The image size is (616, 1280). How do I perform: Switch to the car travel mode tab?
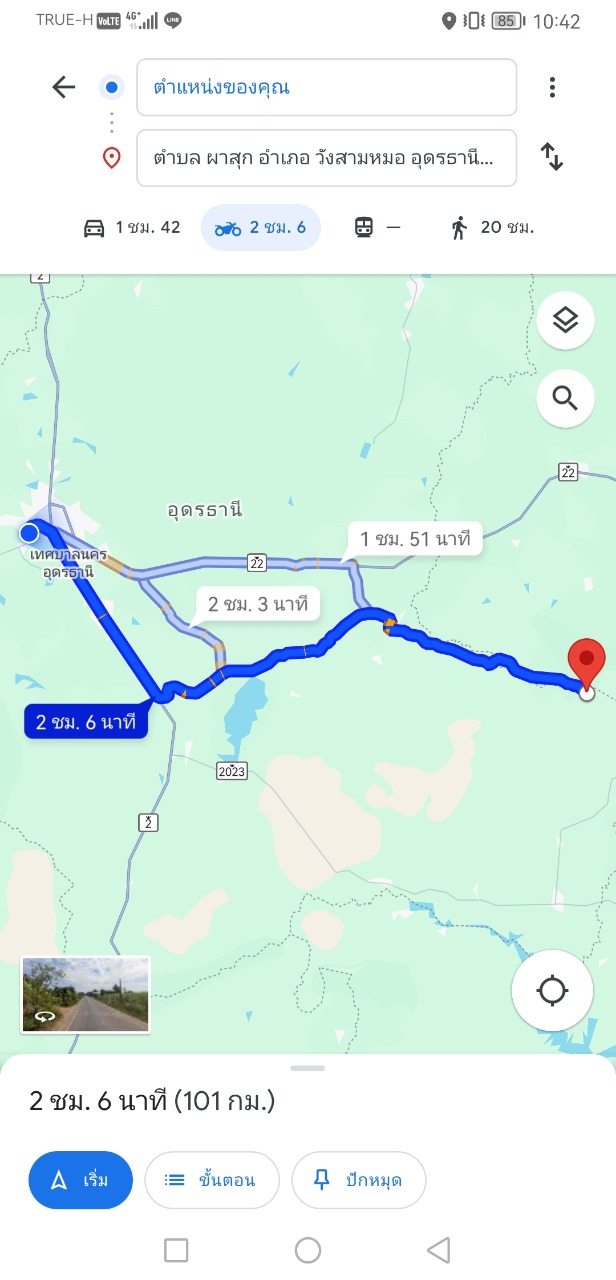pyautogui.click(x=131, y=228)
